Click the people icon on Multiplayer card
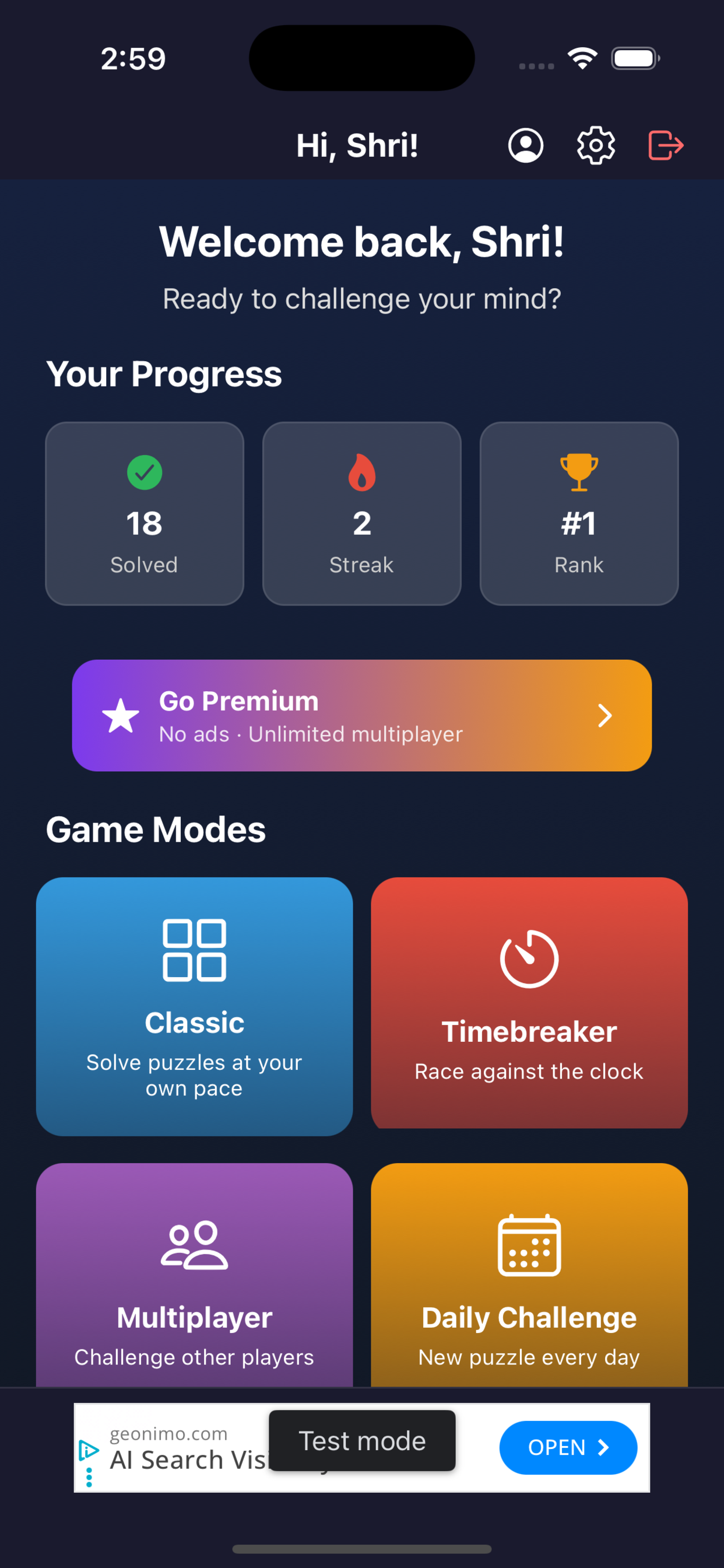The height and width of the screenshot is (1568, 724). (x=195, y=1245)
